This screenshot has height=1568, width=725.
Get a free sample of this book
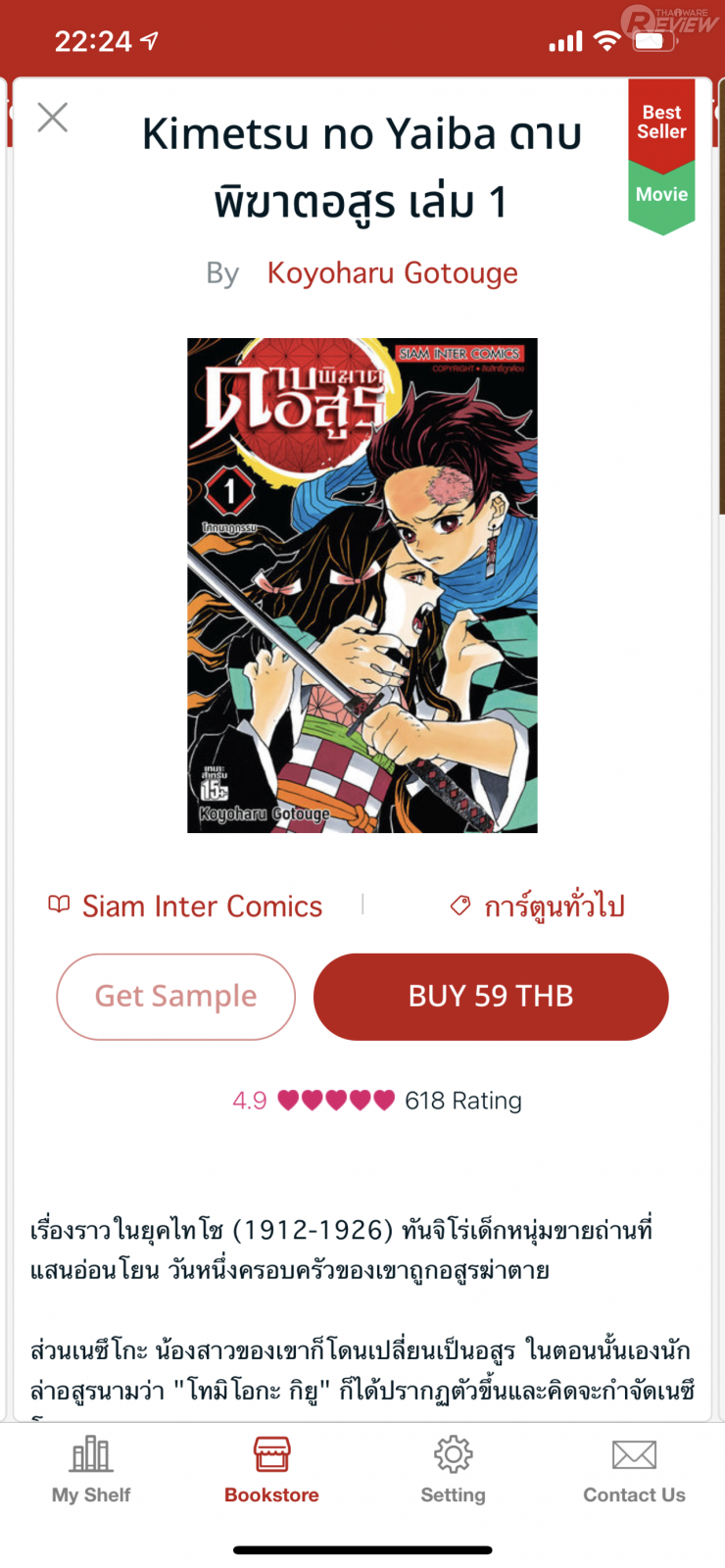click(x=176, y=997)
